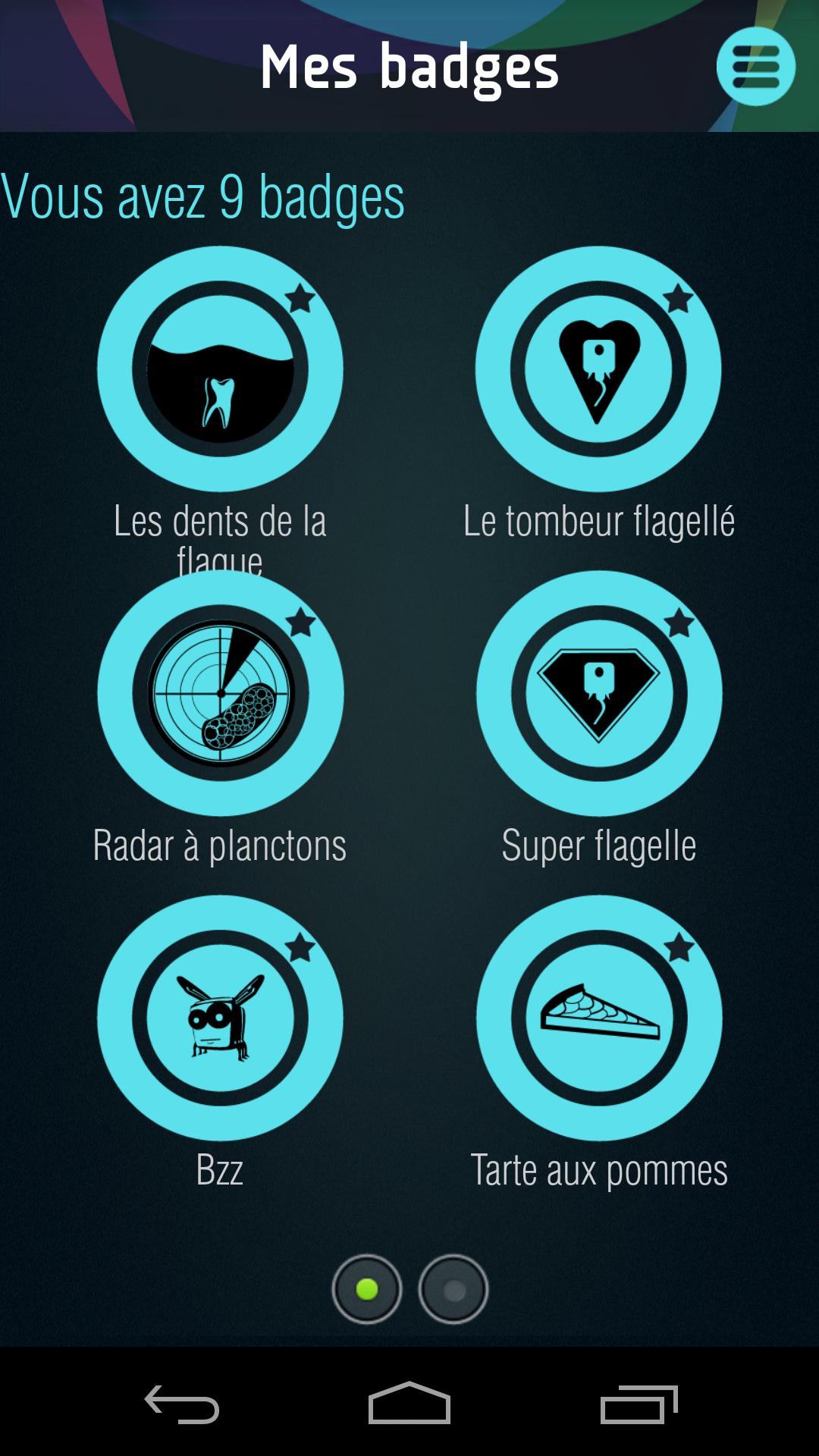
Task: Tap the Bzz badge
Action: tap(220, 1018)
